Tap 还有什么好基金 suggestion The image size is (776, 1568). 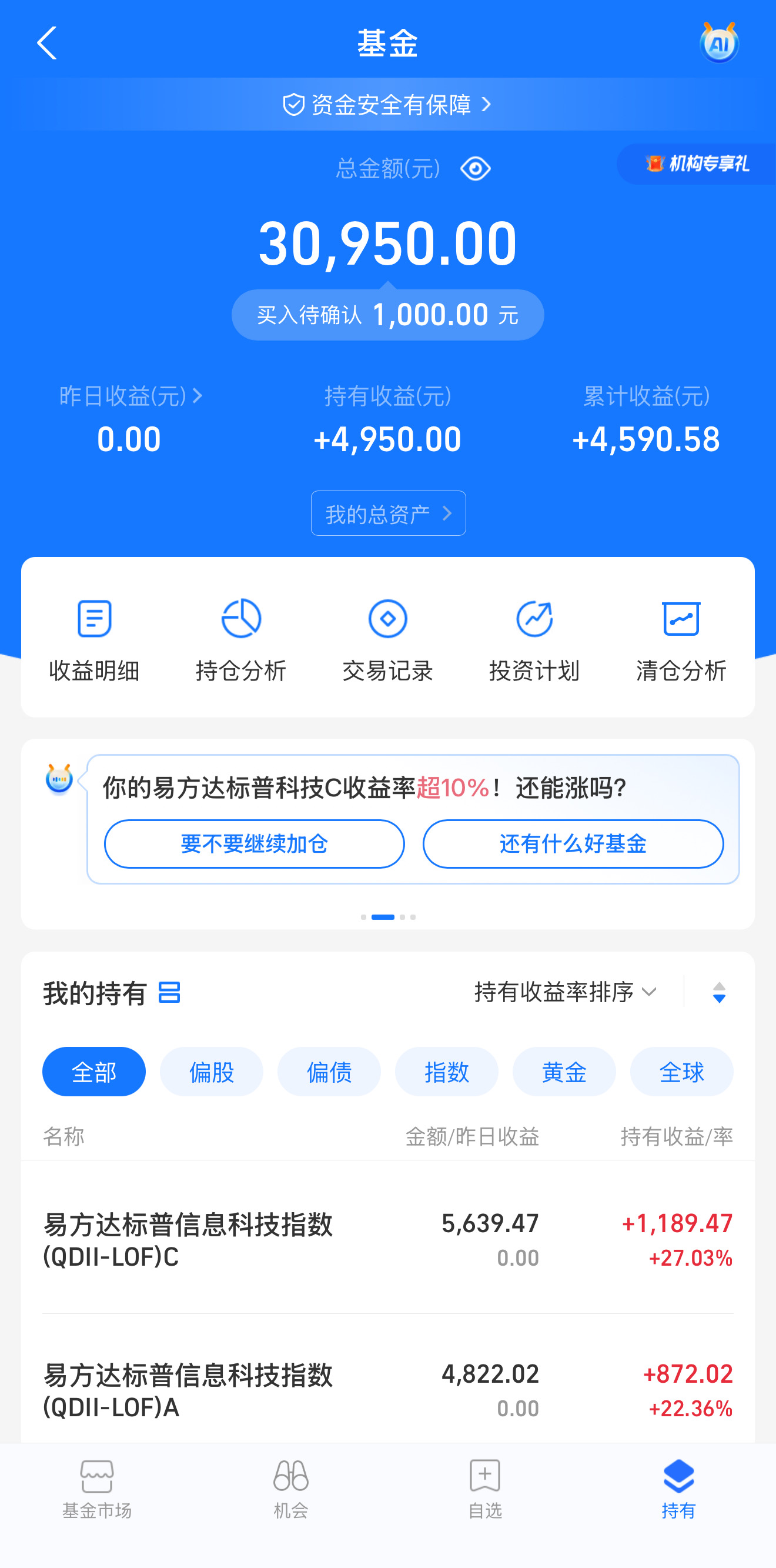[x=573, y=843]
